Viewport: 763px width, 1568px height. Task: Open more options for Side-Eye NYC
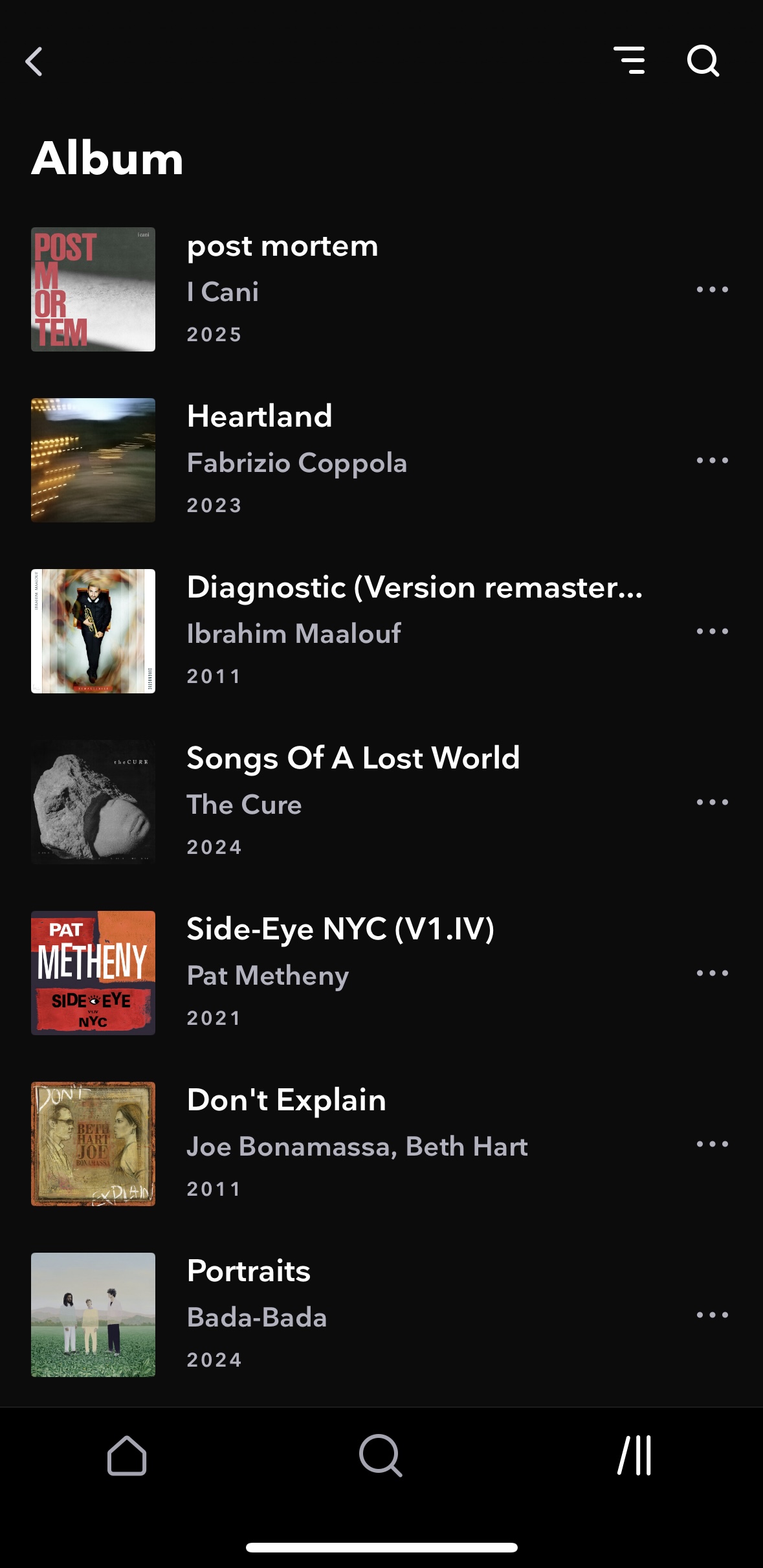(x=712, y=973)
